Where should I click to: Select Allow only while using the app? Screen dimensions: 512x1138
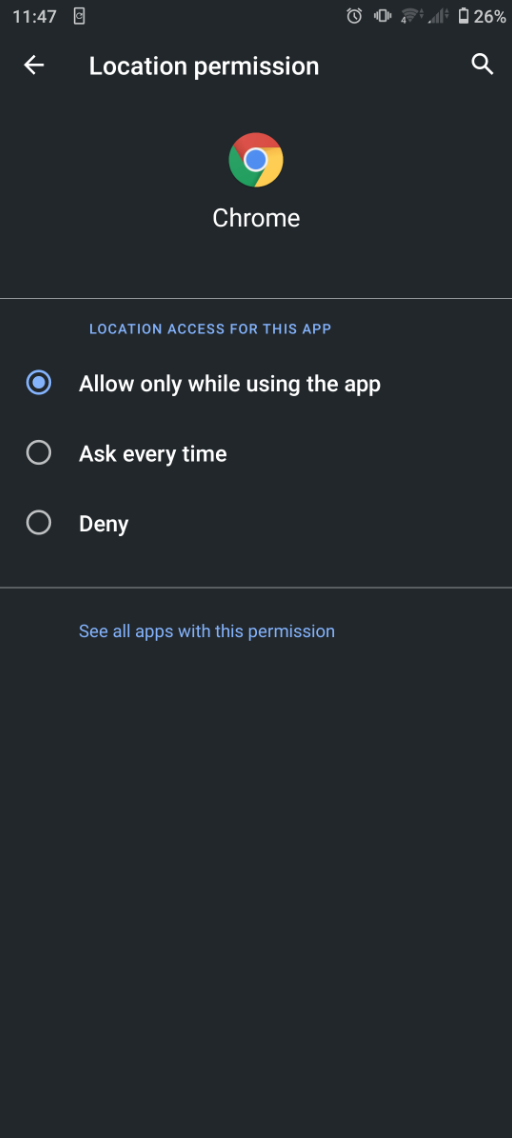(x=256, y=383)
